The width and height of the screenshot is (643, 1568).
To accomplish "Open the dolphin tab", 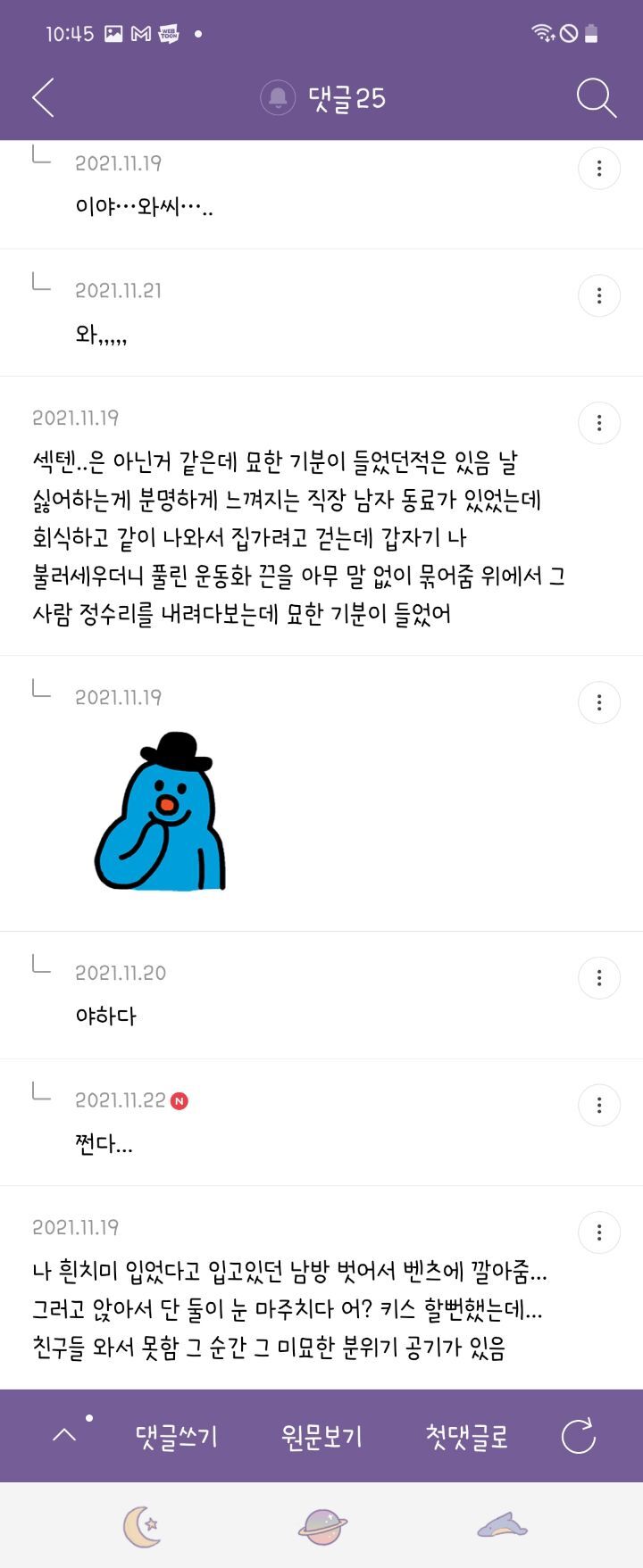I will [x=502, y=1526].
